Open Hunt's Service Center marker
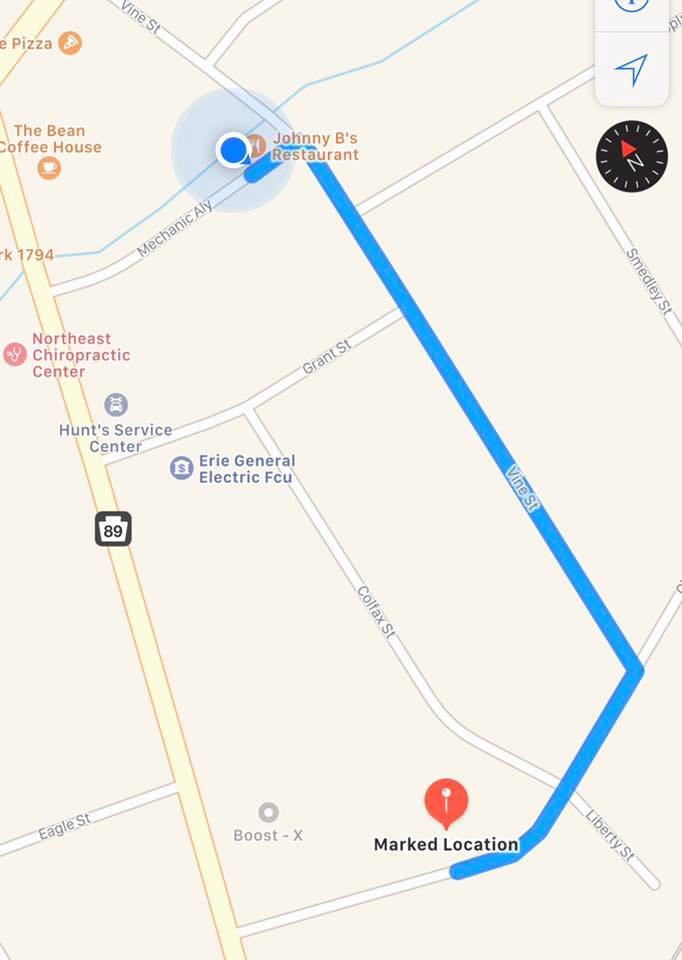Screen dimensions: 682x960 coord(116,405)
